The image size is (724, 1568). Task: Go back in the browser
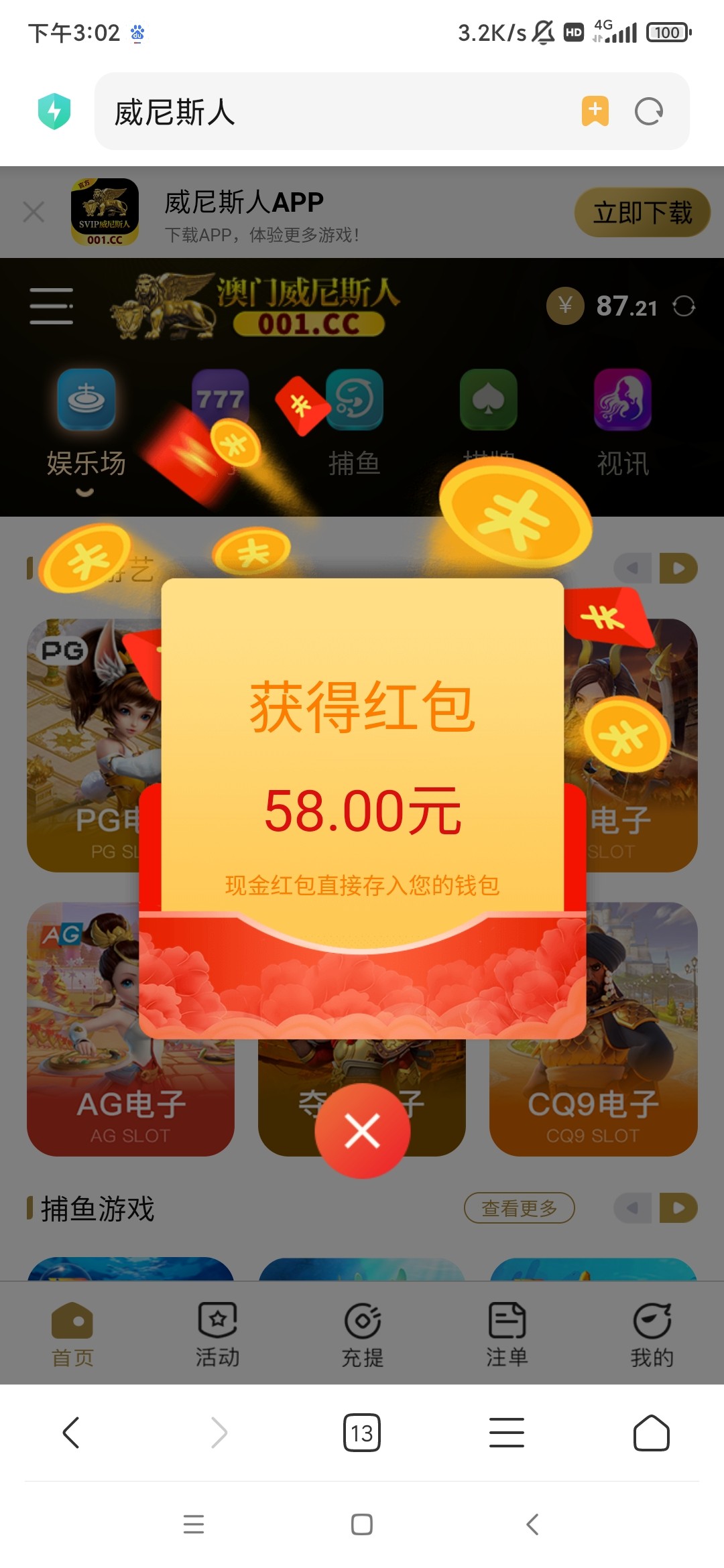pos(71,1433)
